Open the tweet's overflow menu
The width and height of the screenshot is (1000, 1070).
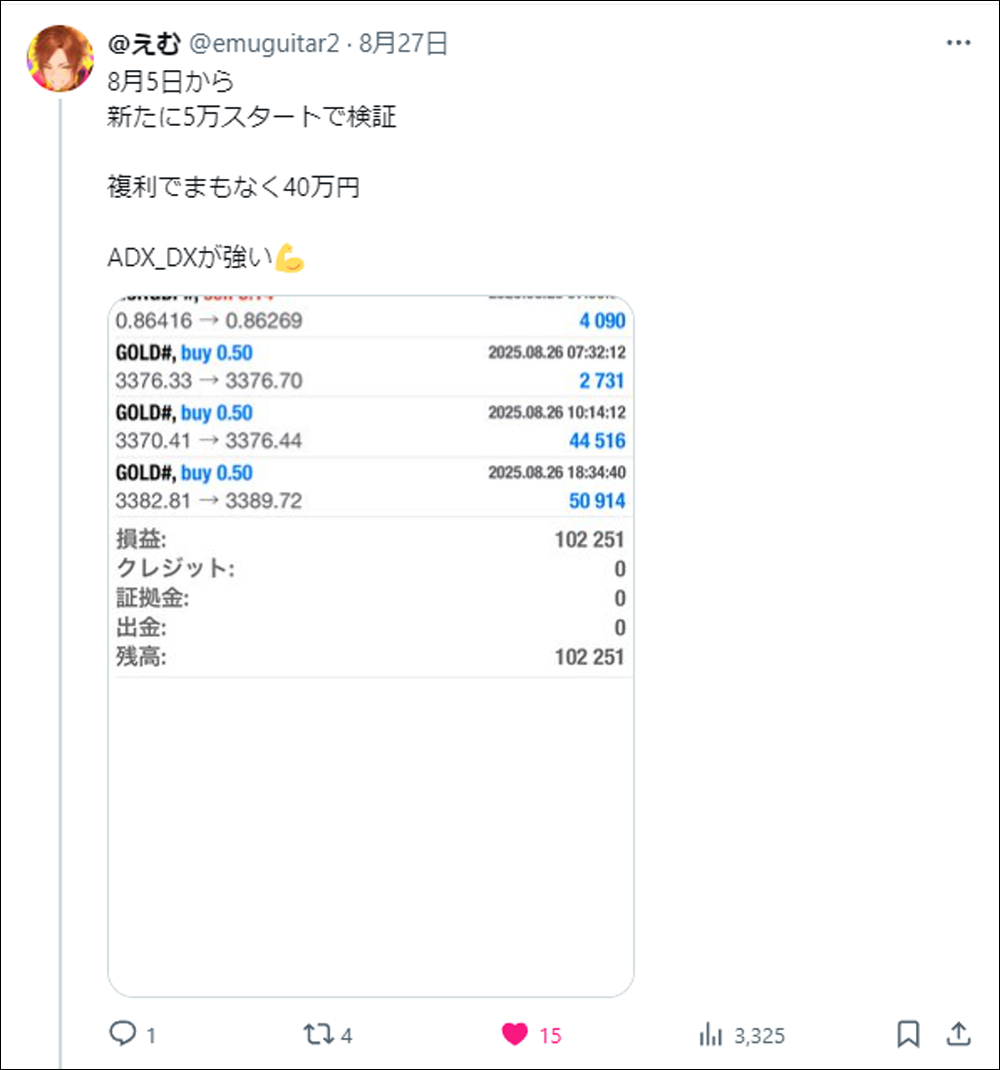(957, 43)
